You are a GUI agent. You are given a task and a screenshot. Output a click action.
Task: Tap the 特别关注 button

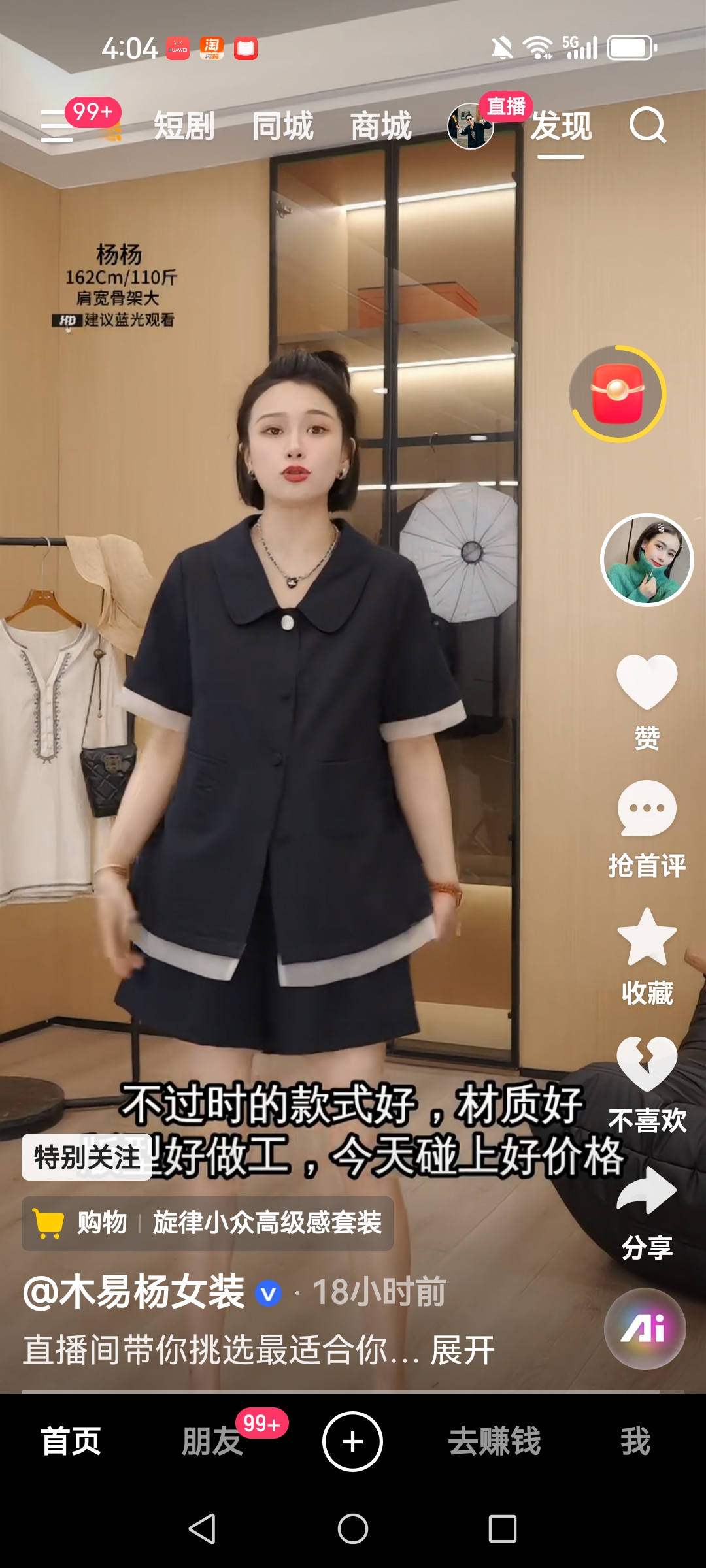(x=87, y=1157)
